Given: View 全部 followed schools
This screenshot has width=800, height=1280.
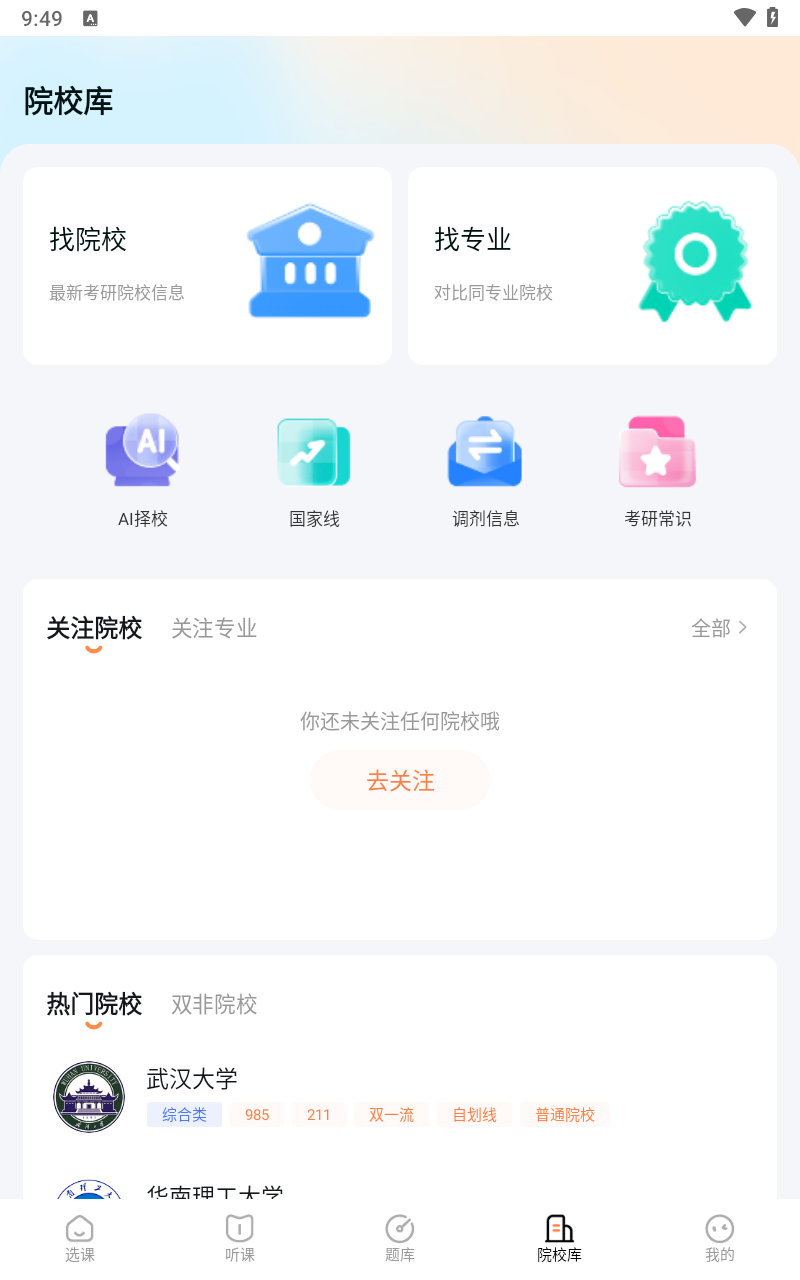Looking at the screenshot, I should [719, 628].
